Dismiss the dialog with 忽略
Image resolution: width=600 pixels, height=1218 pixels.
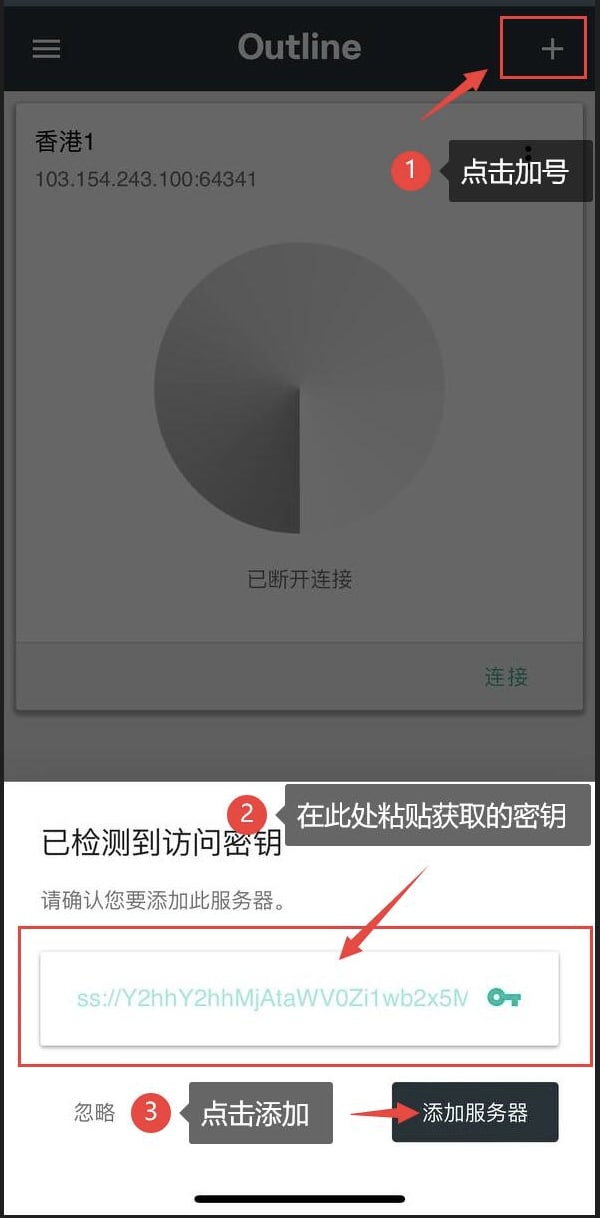[x=95, y=1113]
